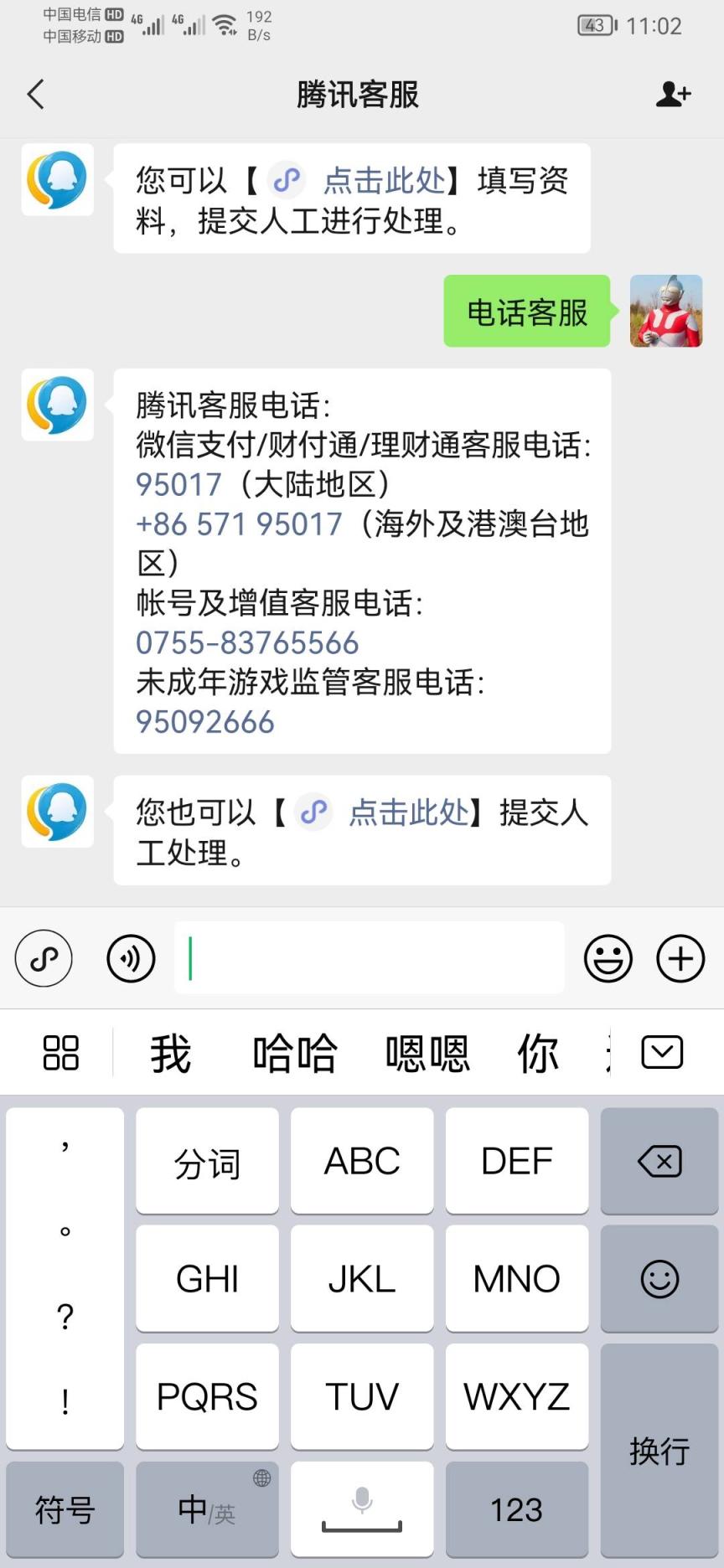Tap the keyboard backspace key
The image size is (724, 1568).
click(x=659, y=1161)
